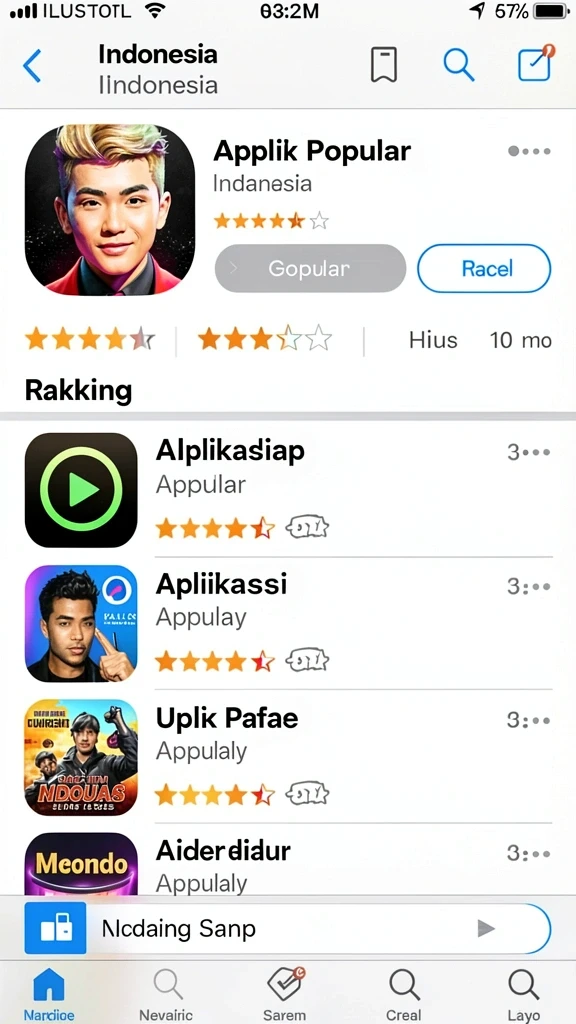Open the Alplikasiap app row
The height and width of the screenshot is (1024, 576).
point(288,490)
